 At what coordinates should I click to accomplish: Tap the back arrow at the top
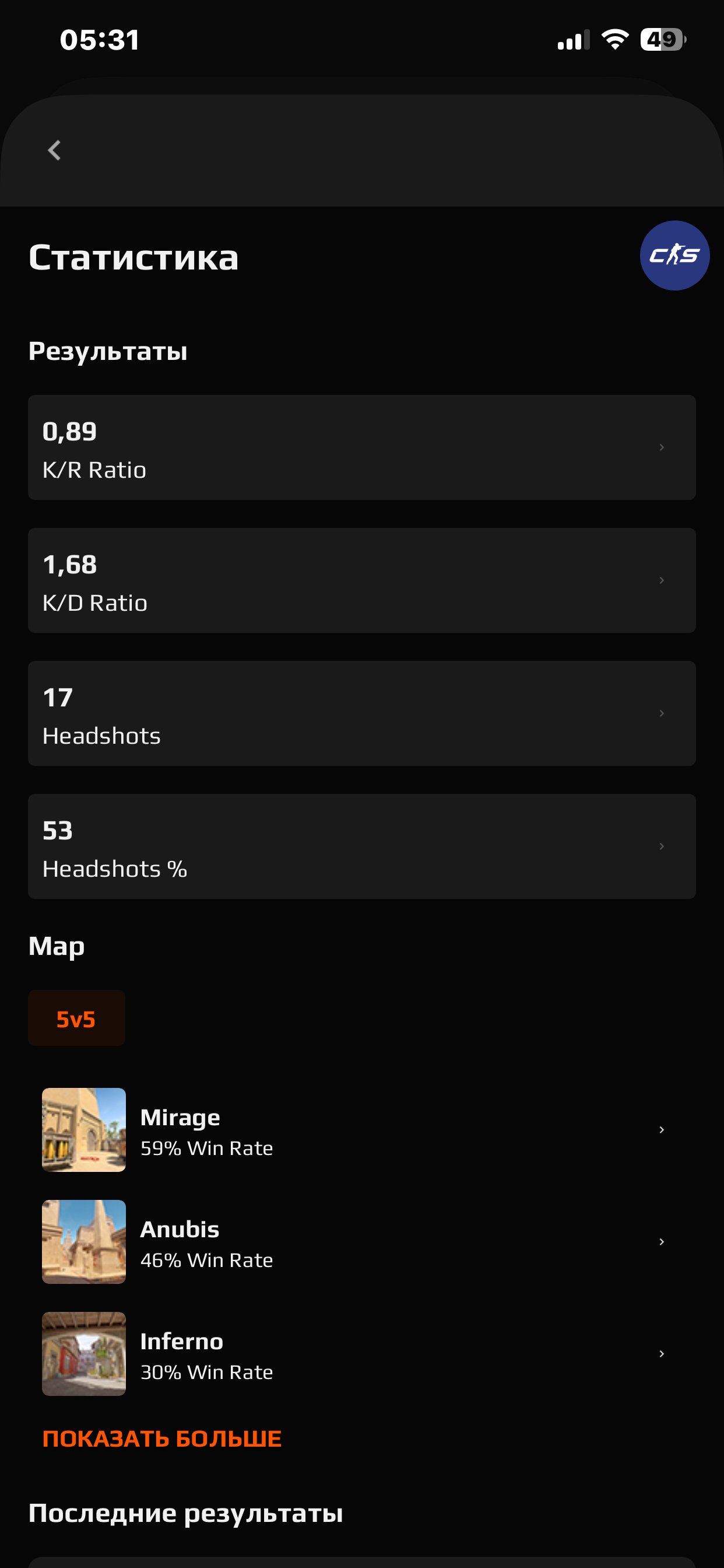pyautogui.click(x=54, y=151)
